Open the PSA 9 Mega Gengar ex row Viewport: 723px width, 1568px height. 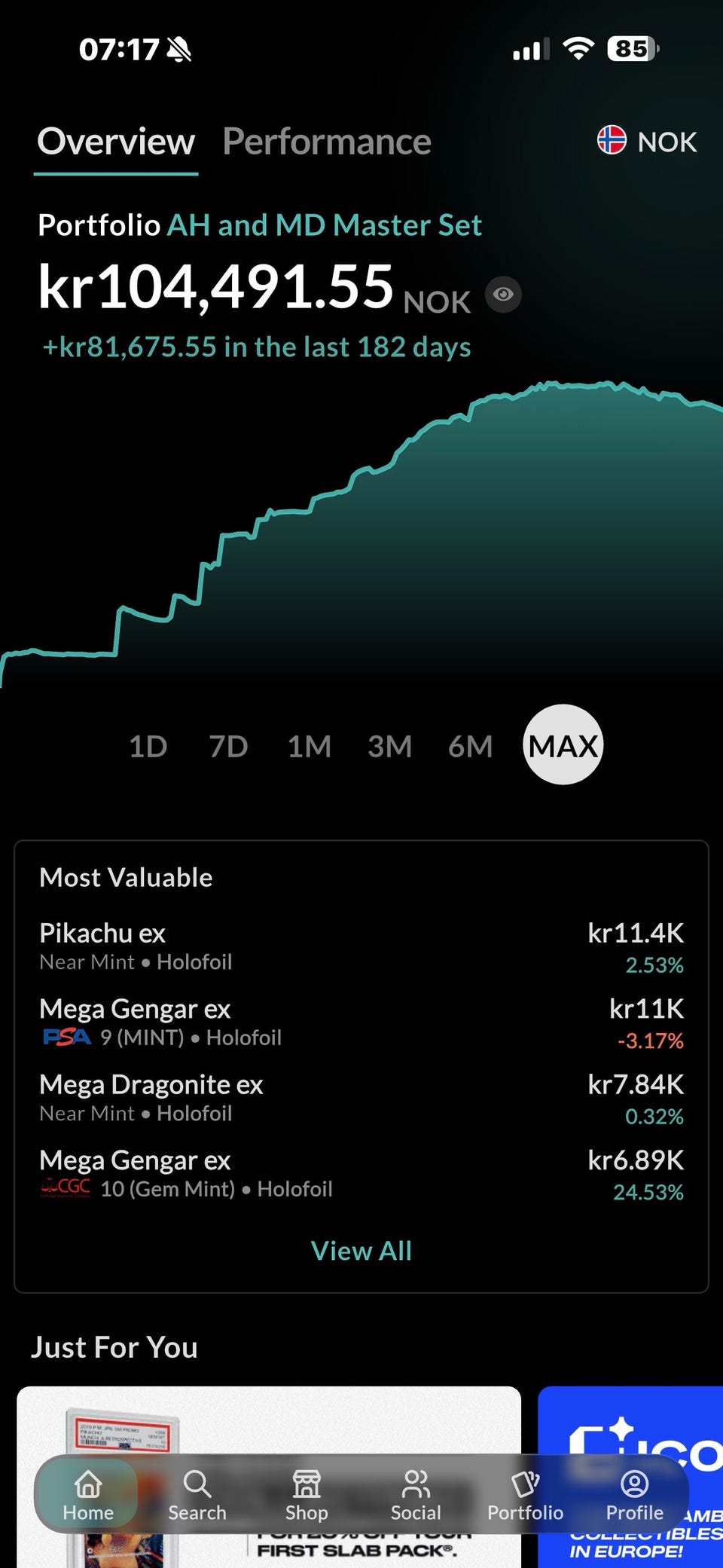361,1023
